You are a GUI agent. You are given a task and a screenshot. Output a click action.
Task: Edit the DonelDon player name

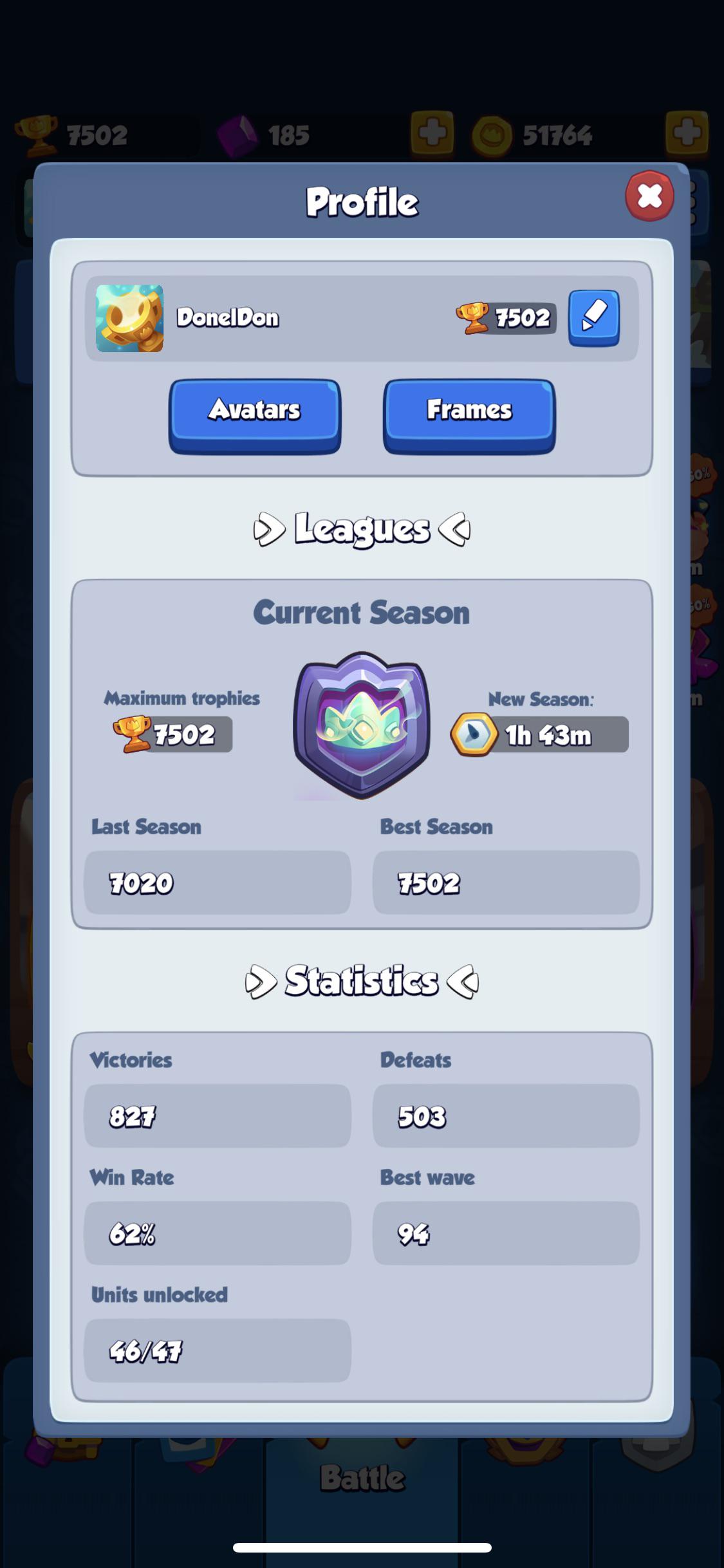pyautogui.click(x=593, y=317)
